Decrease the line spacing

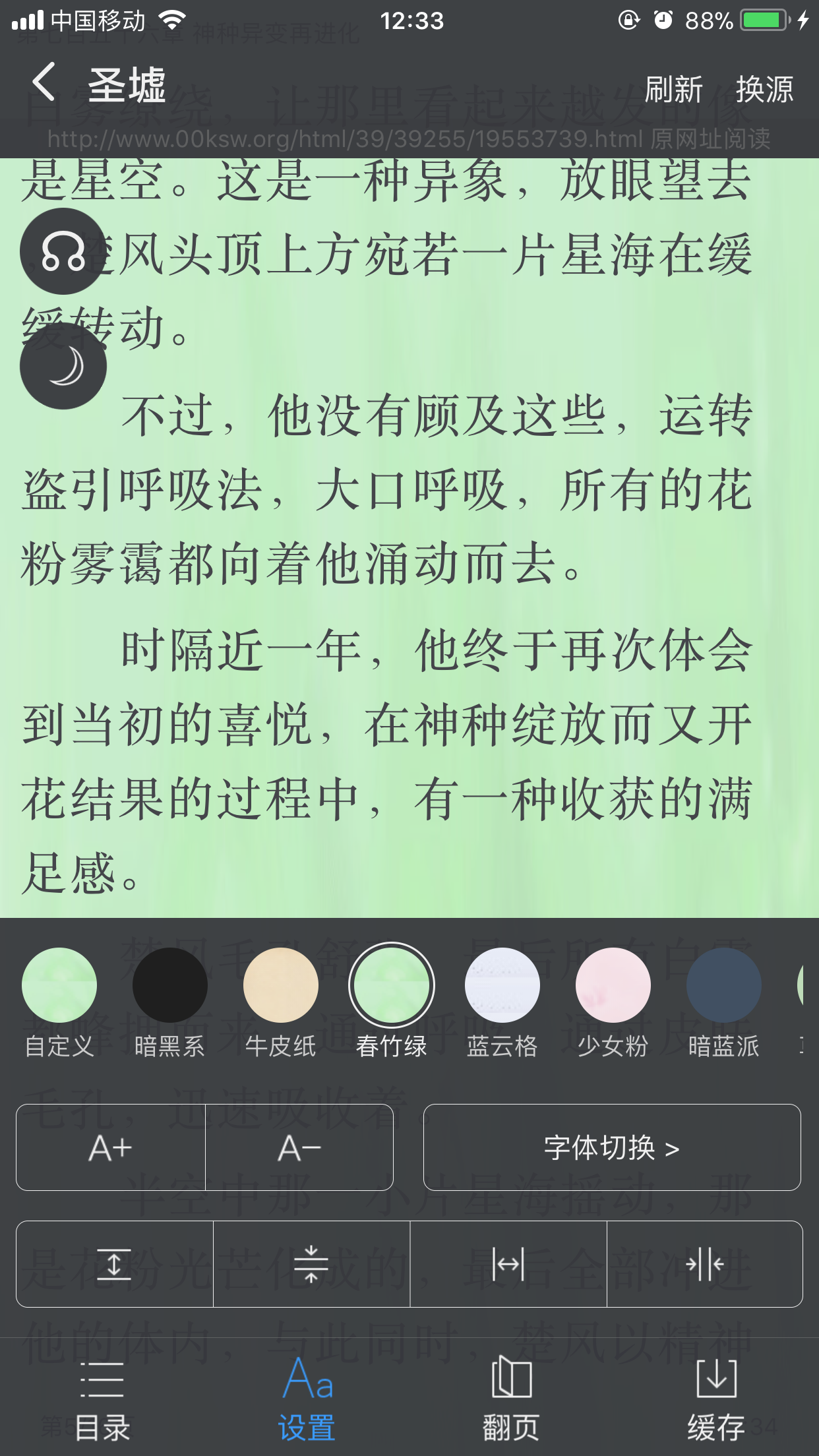pyautogui.click(x=311, y=1264)
